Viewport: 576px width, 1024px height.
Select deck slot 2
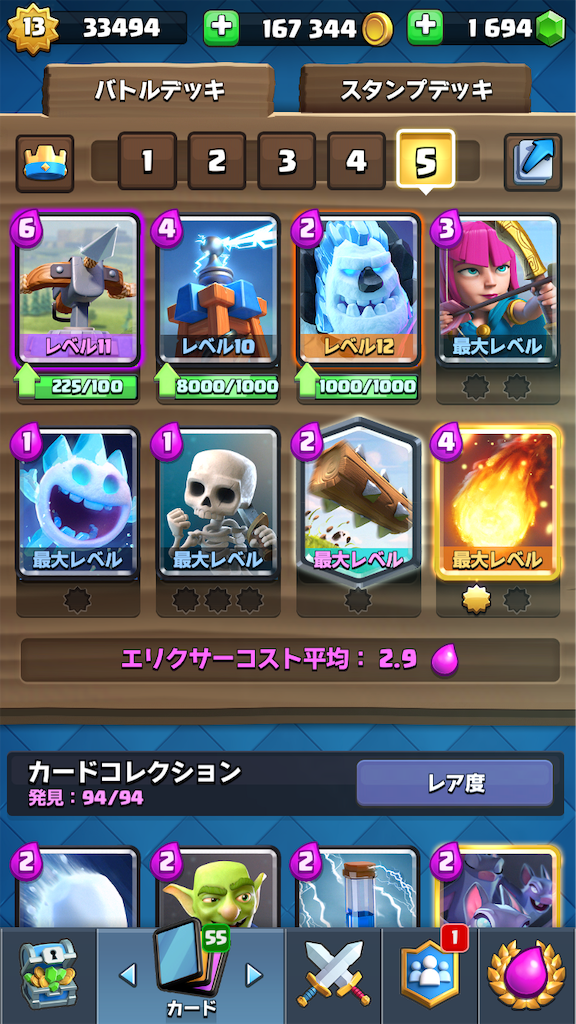[217, 161]
